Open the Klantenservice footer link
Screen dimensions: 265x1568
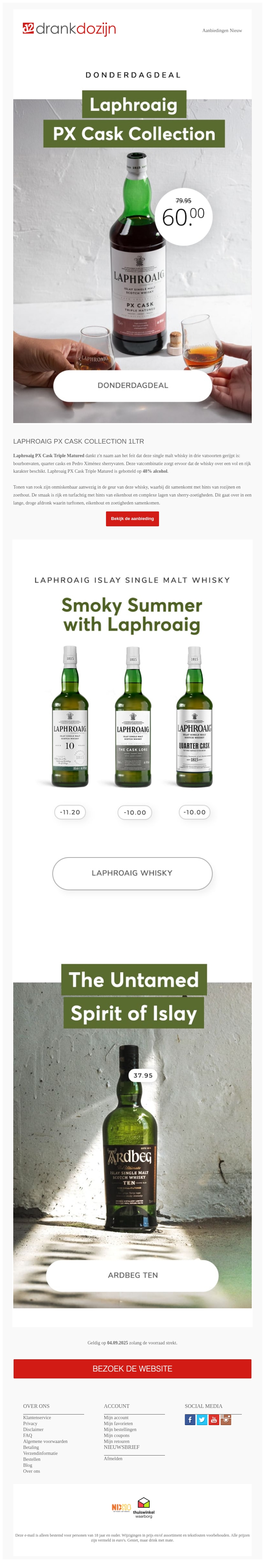(37, 1418)
